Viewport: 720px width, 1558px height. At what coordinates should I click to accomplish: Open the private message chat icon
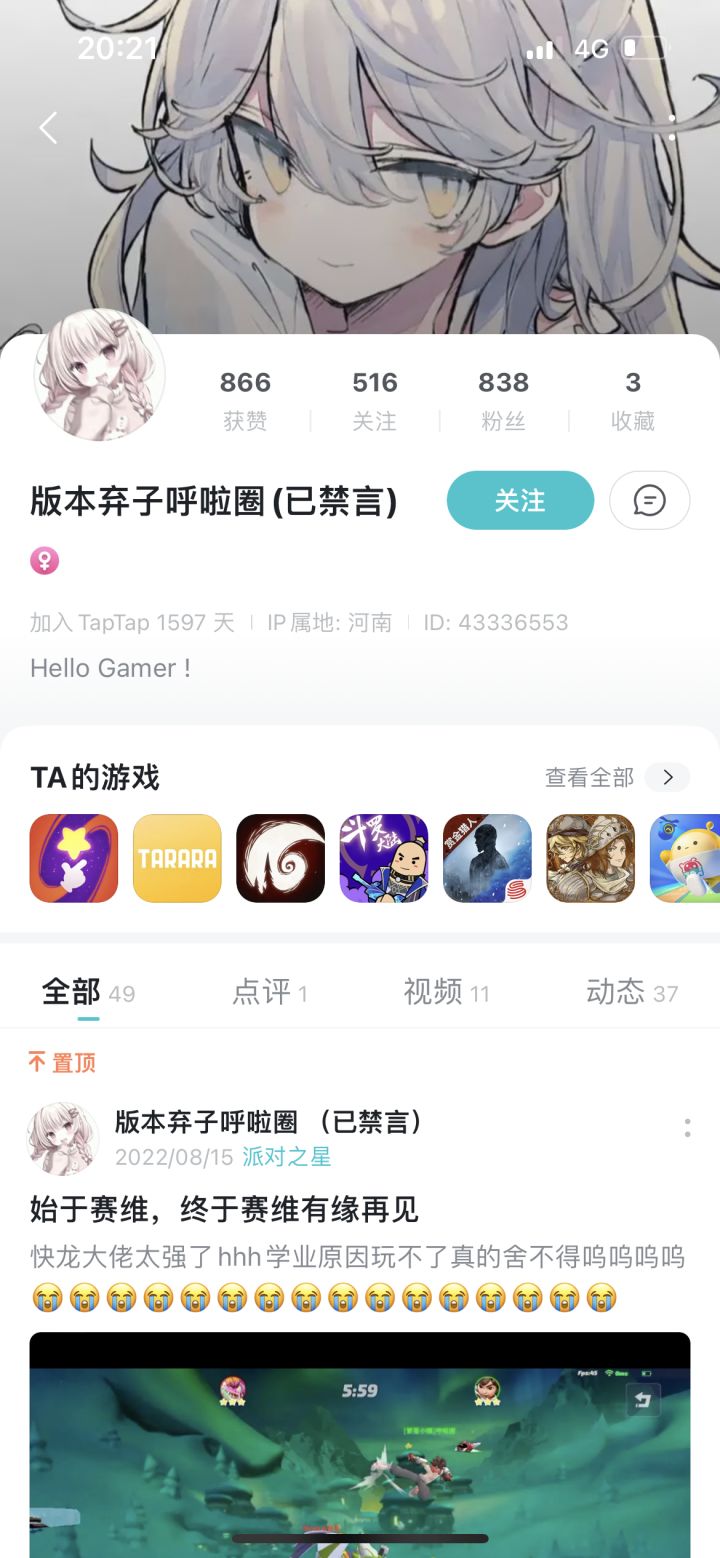coord(649,500)
